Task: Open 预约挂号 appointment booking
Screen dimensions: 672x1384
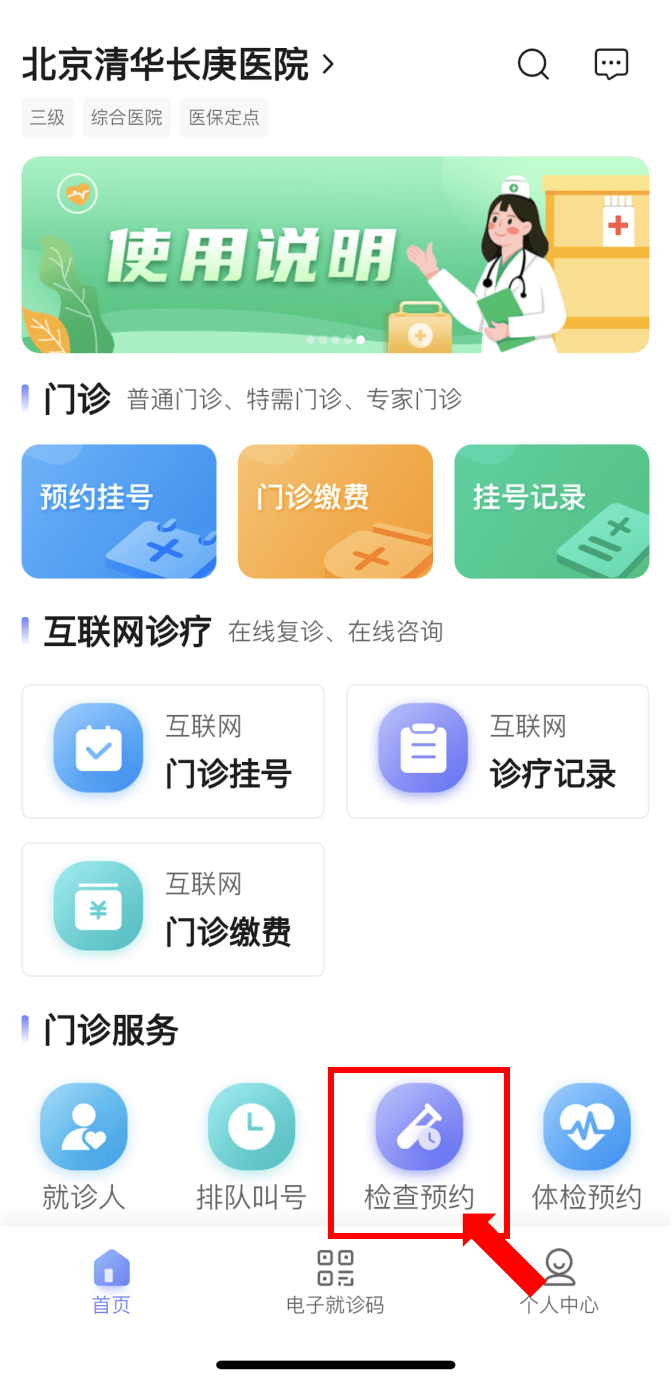Action: tap(119, 511)
